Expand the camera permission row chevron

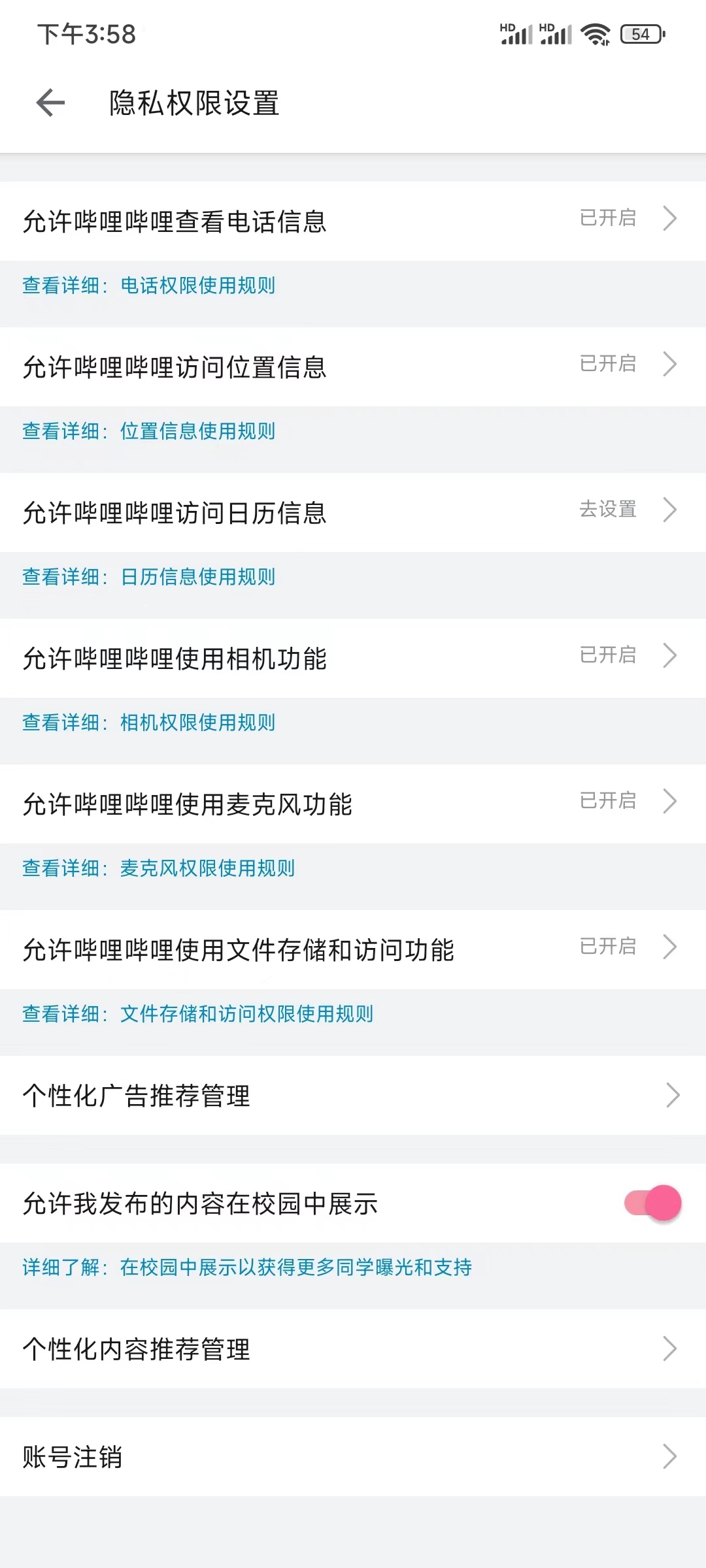click(x=670, y=655)
